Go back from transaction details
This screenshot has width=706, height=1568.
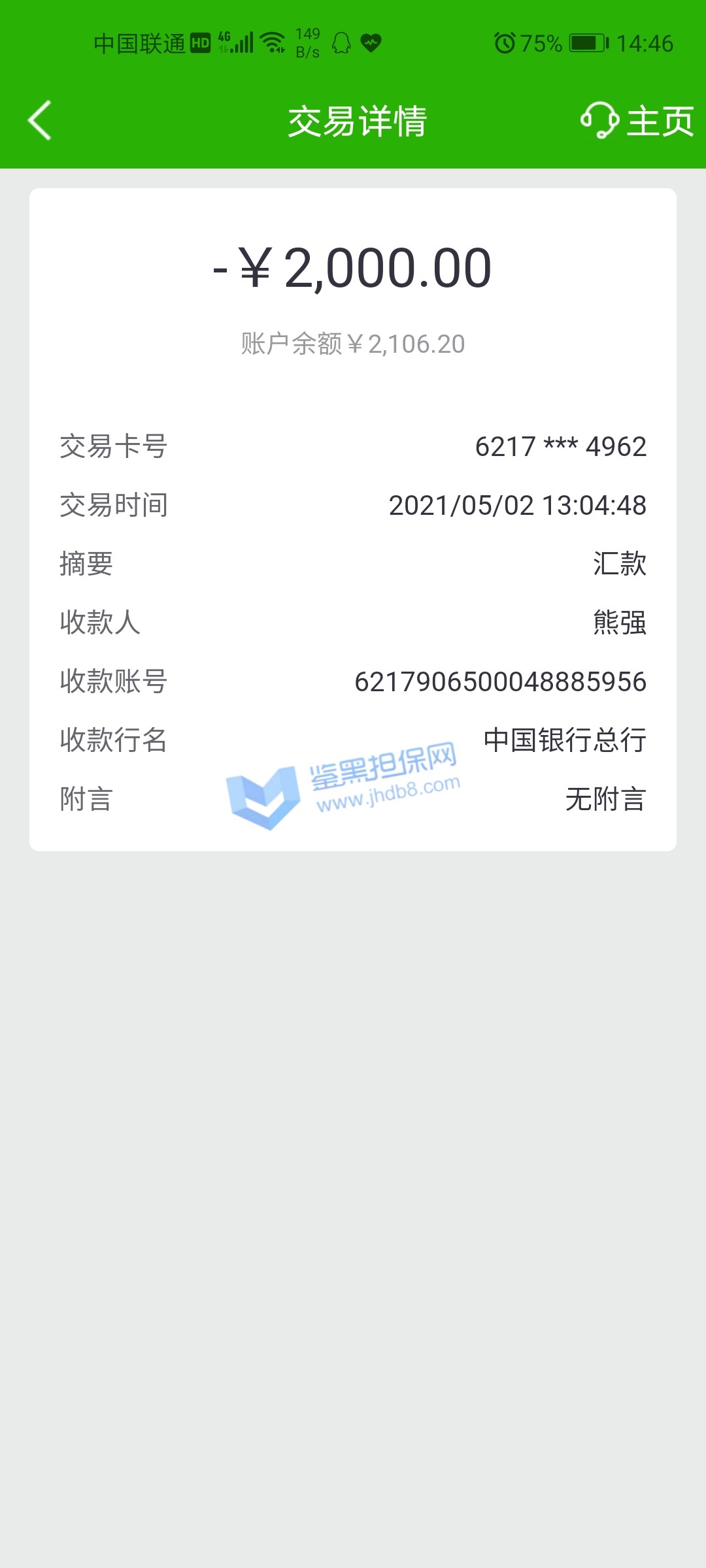click(39, 120)
